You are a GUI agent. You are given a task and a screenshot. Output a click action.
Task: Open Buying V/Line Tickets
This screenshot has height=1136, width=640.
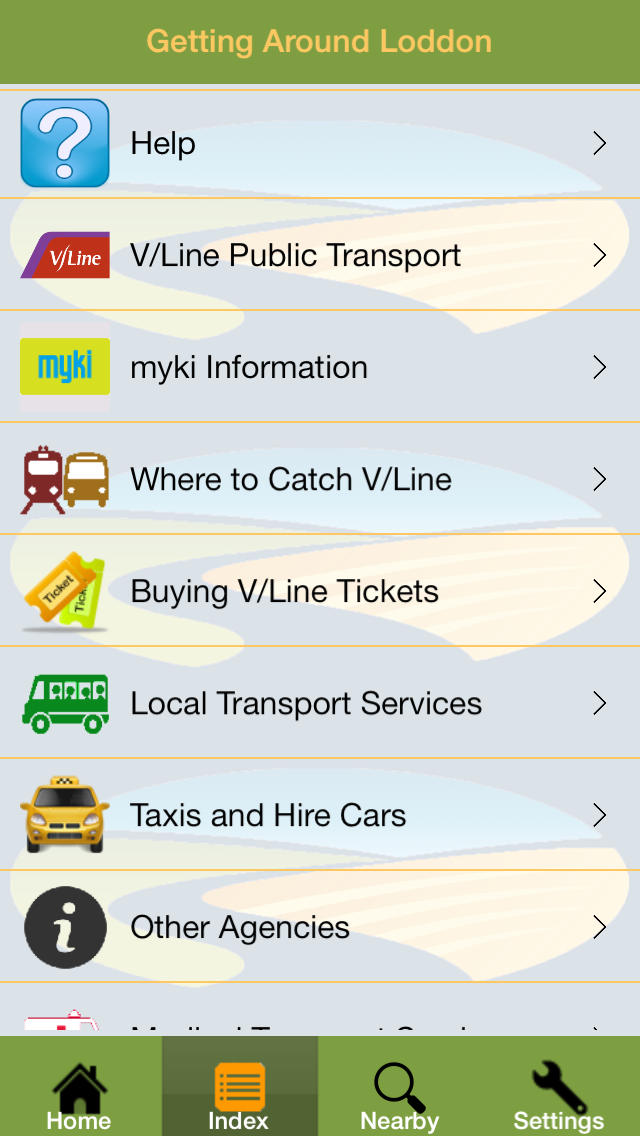pyautogui.click(x=320, y=591)
